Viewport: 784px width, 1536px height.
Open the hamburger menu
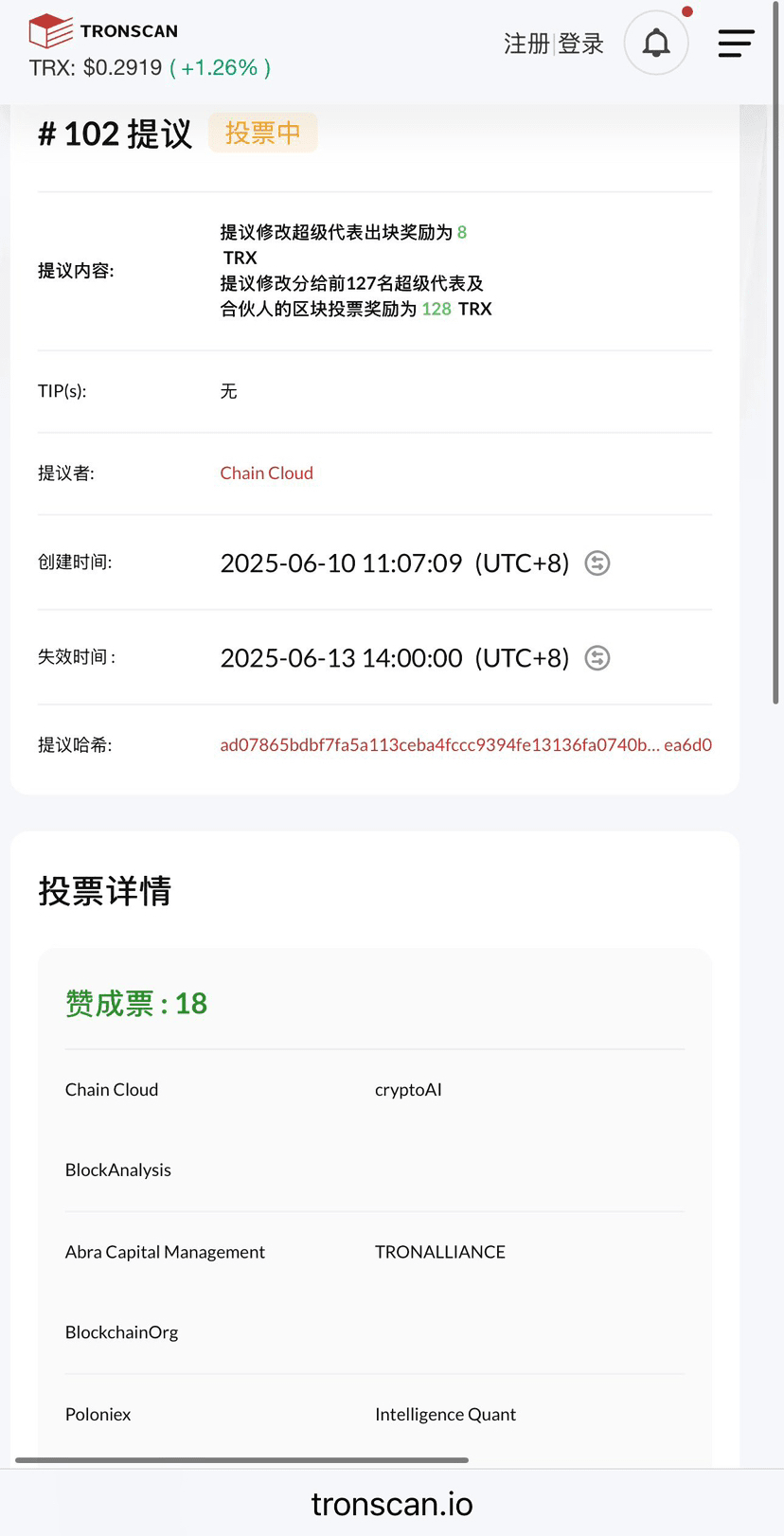pyautogui.click(x=736, y=44)
